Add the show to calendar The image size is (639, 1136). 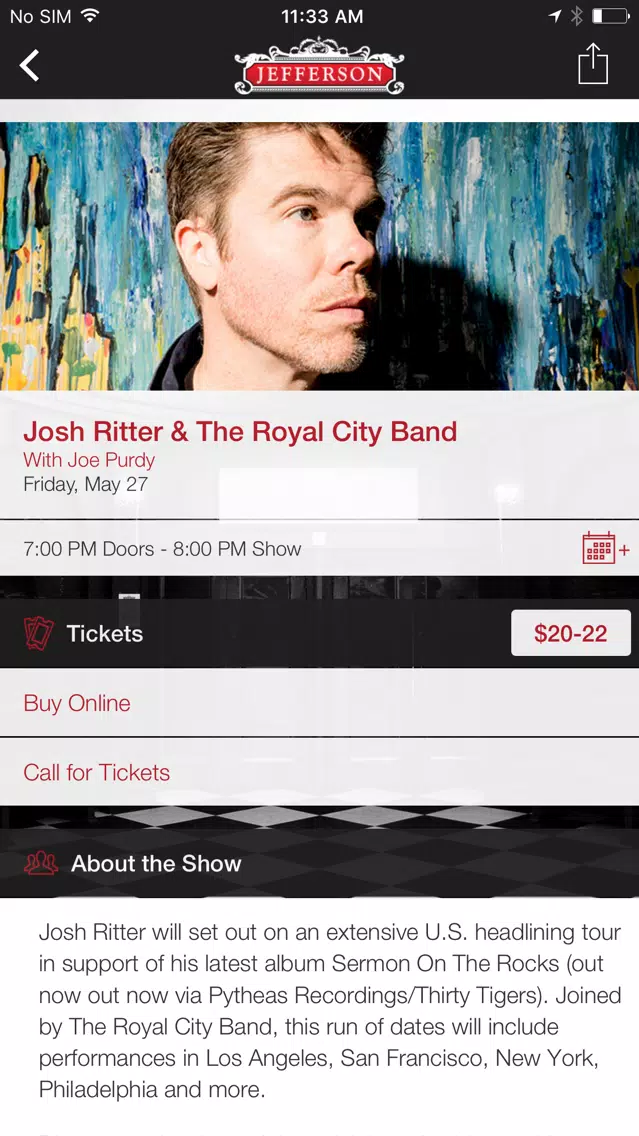tap(604, 548)
